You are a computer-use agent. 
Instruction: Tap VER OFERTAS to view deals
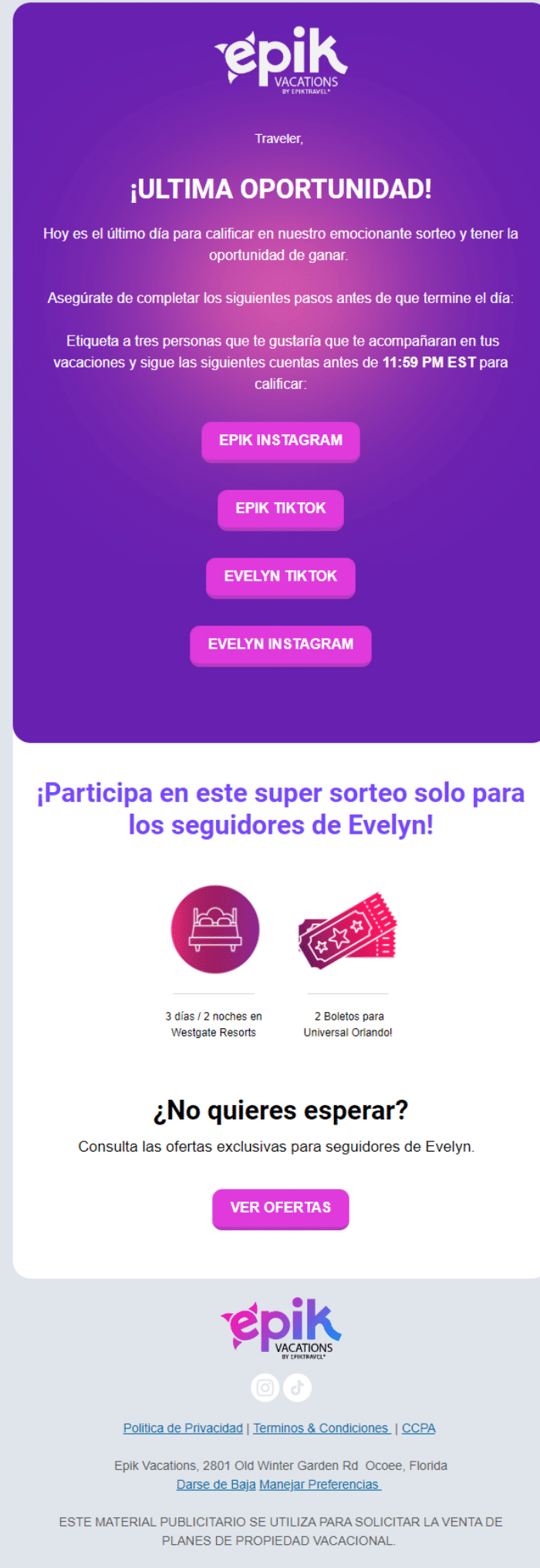pos(280,1208)
